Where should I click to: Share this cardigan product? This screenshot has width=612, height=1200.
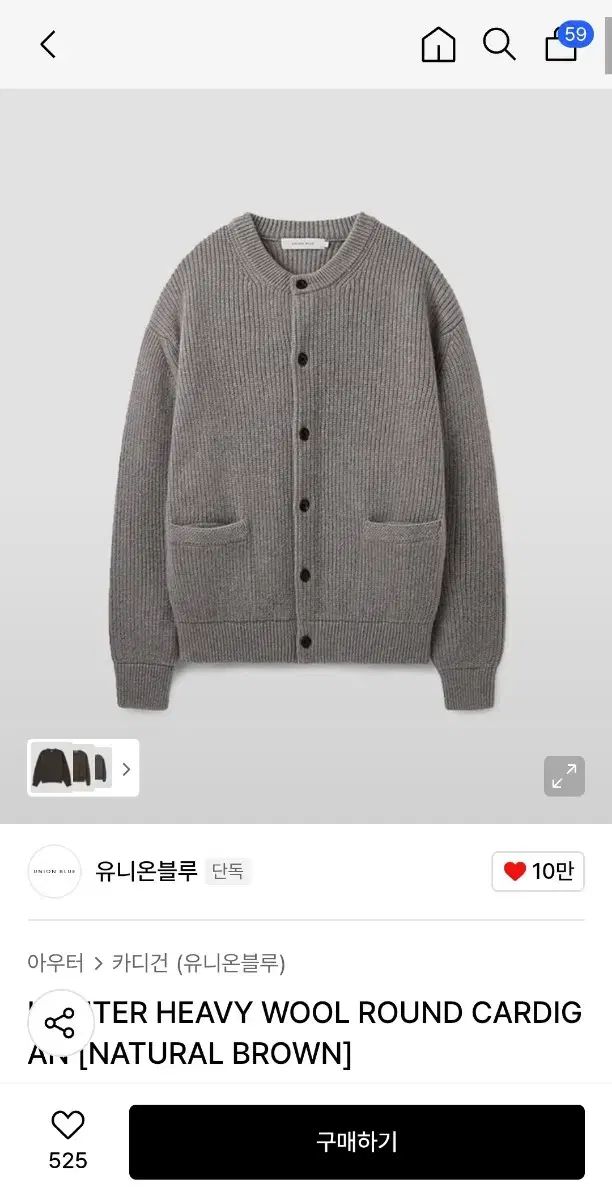click(60, 1023)
